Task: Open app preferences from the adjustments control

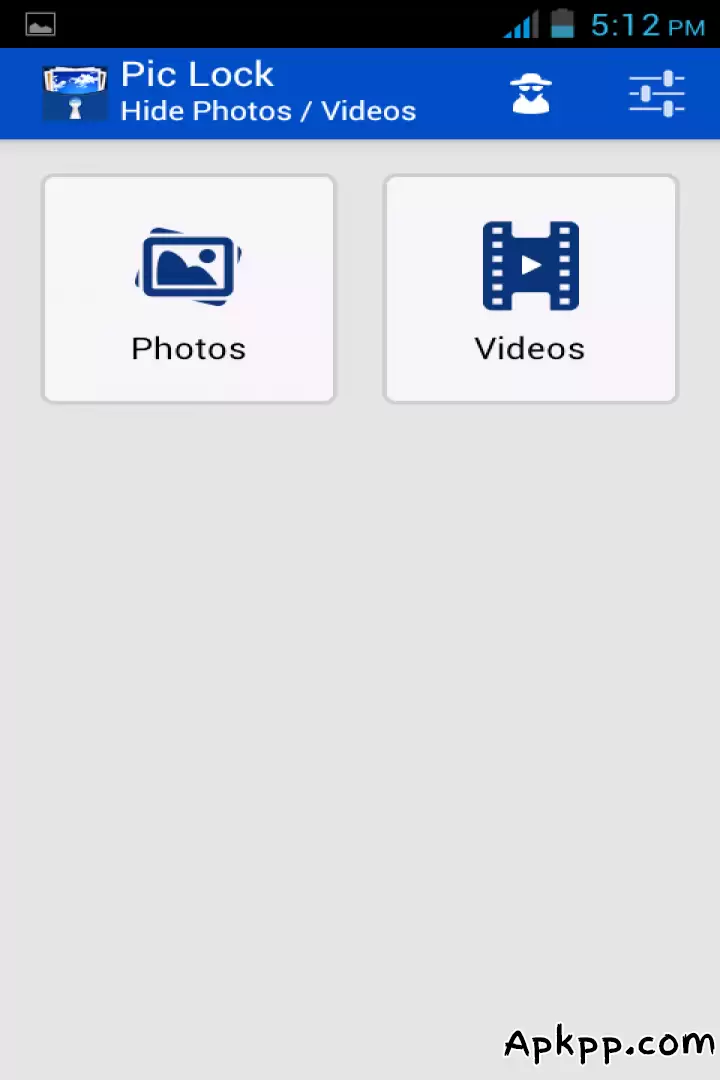Action: [657, 93]
